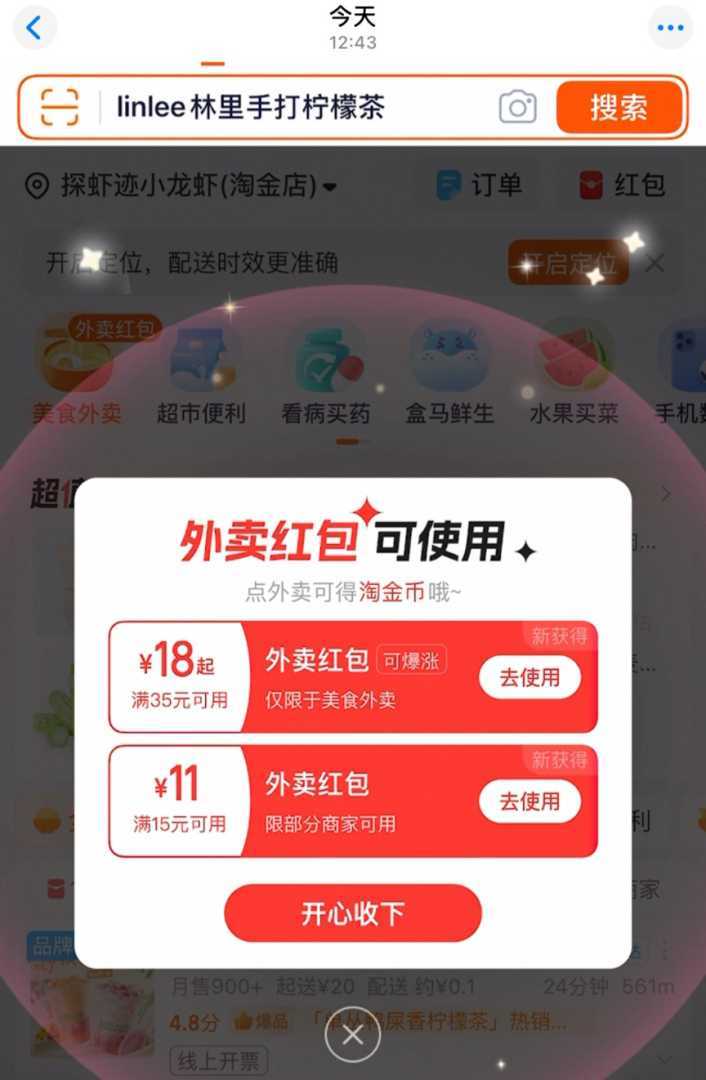Tap 开心收下 to accept the red packets
Image resolution: width=706 pixels, height=1080 pixels.
[352, 913]
